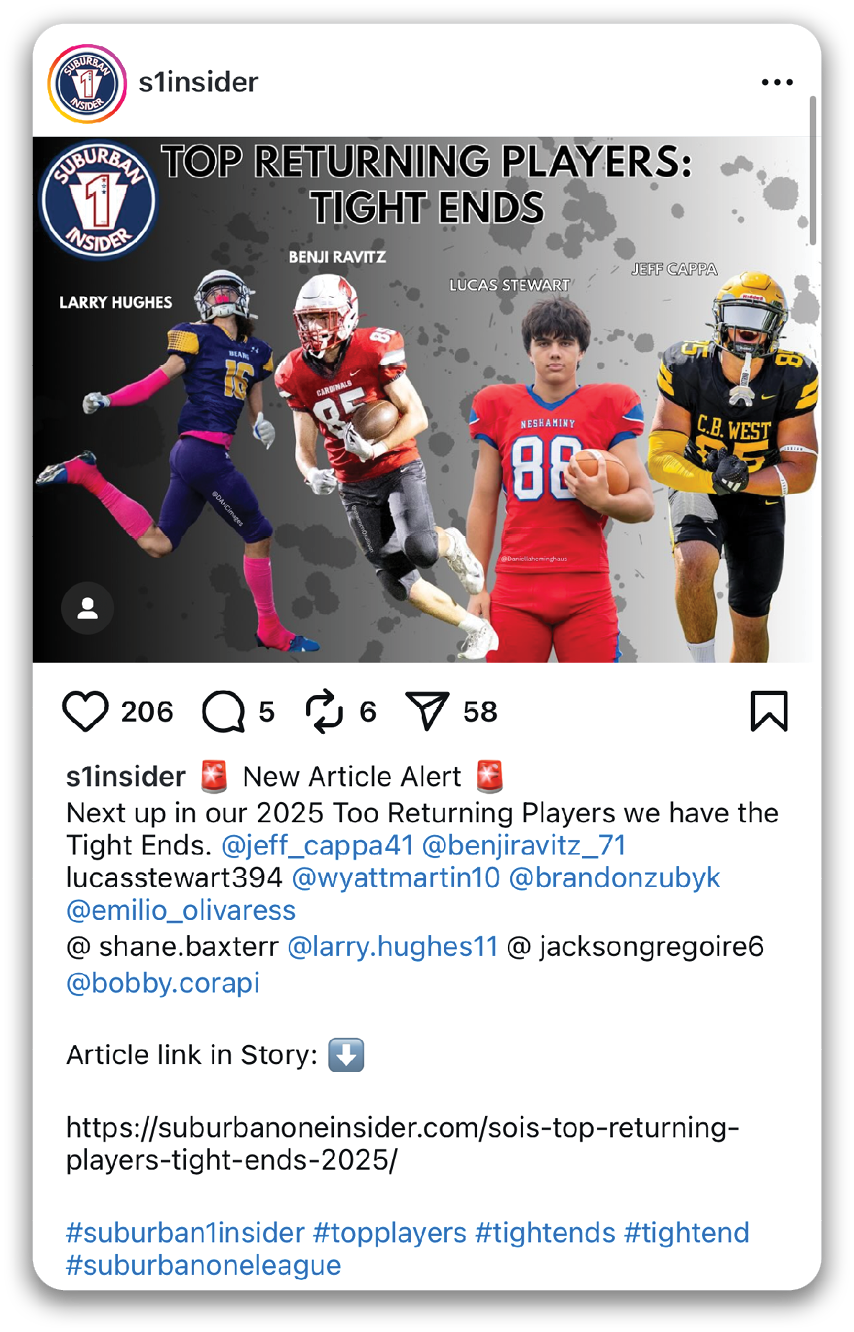Open the @bobby.corapi mention
Image resolution: width=854 pixels, height=1332 pixels.
click(x=163, y=983)
